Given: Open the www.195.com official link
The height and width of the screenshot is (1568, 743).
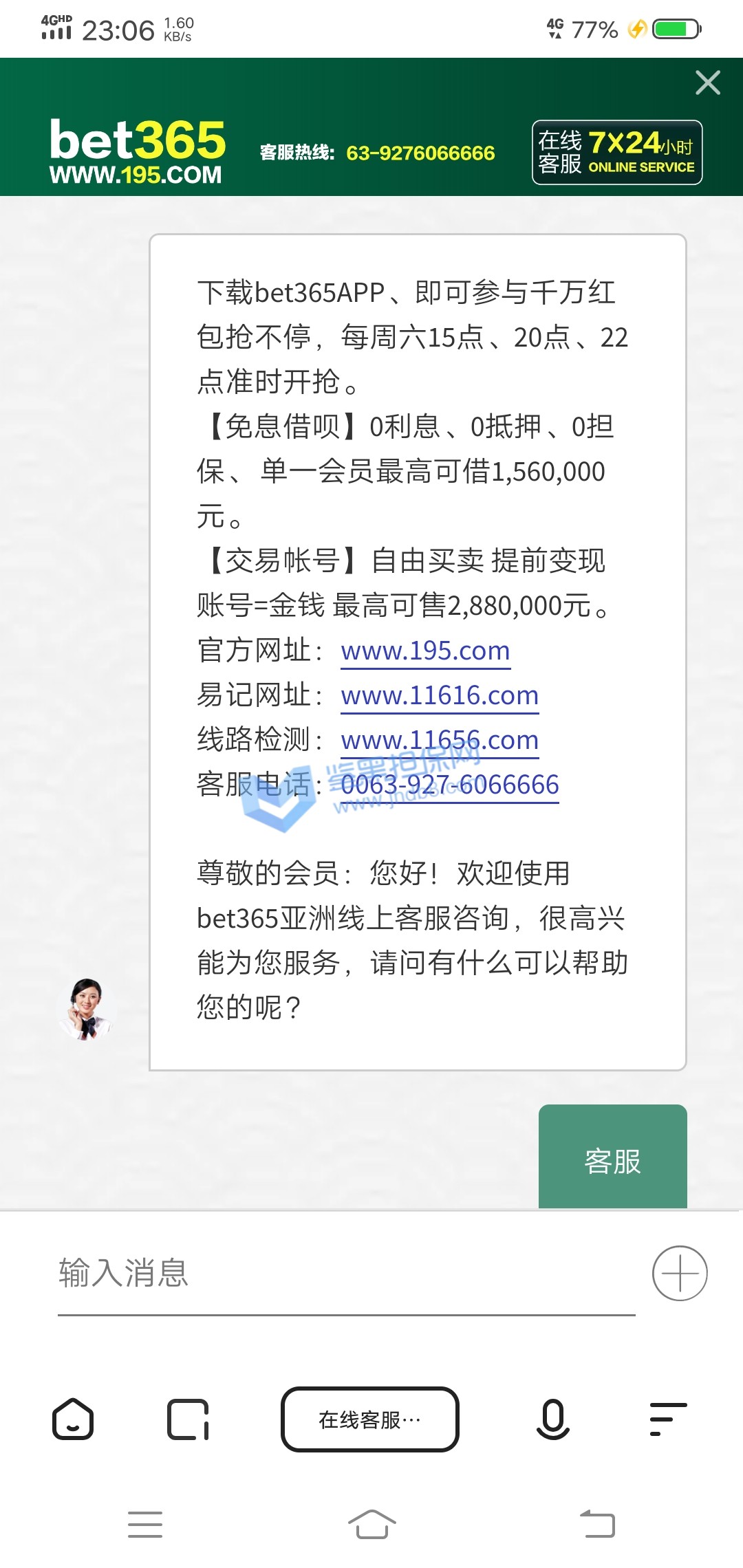Looking at the screenshot, I should click(x=425, y=651).
